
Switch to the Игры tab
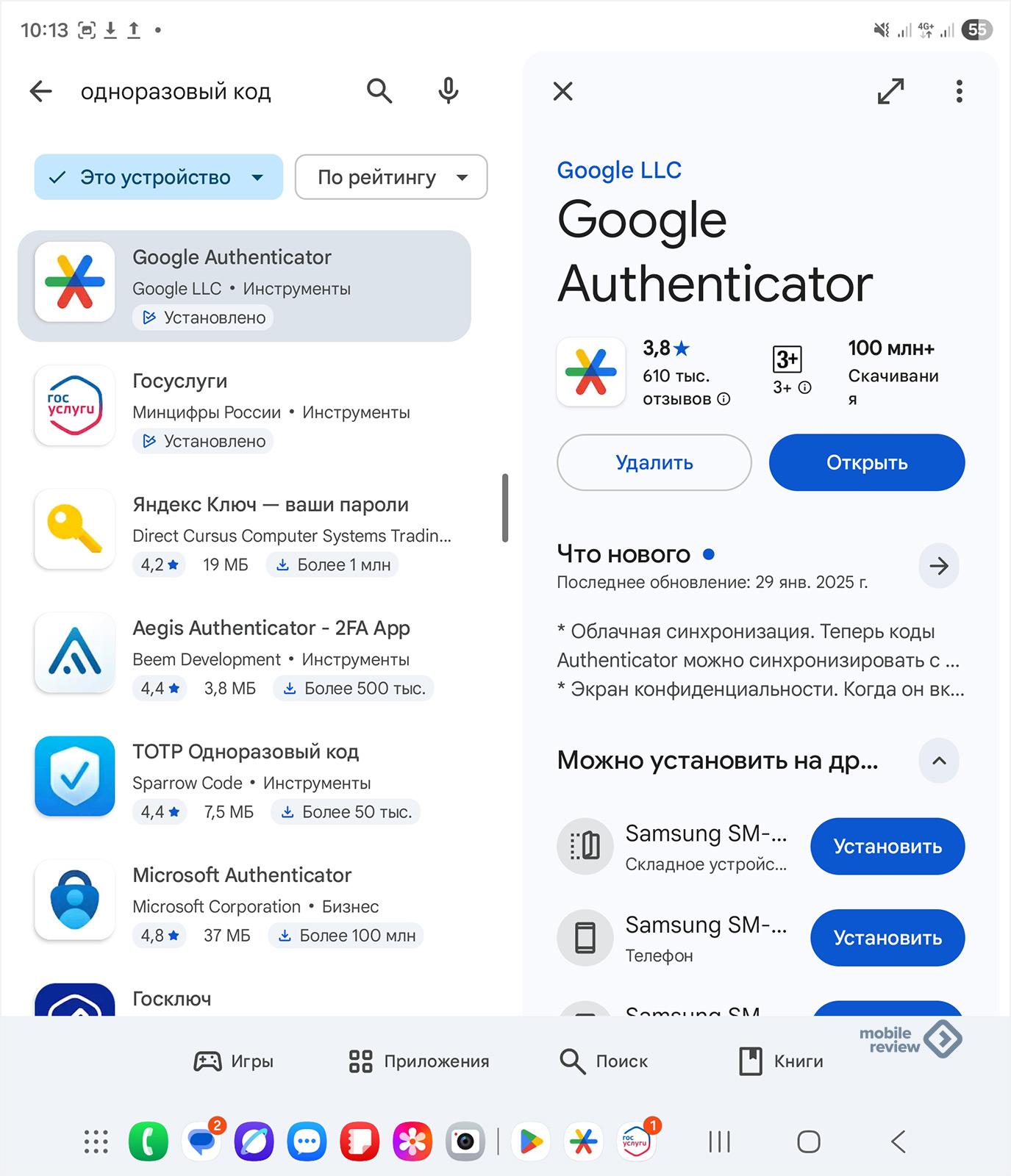234,1061
